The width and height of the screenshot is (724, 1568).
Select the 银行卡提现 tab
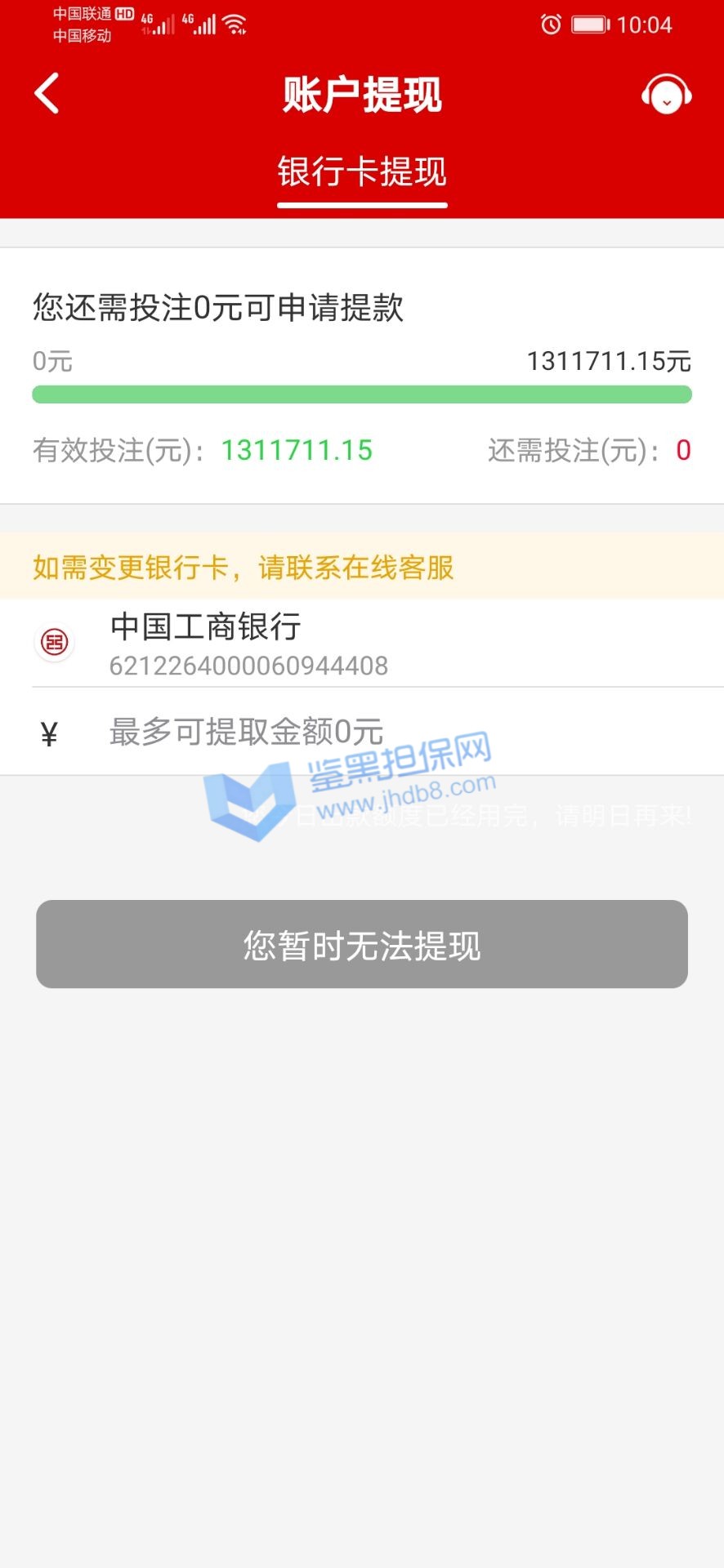pos(362,172)
